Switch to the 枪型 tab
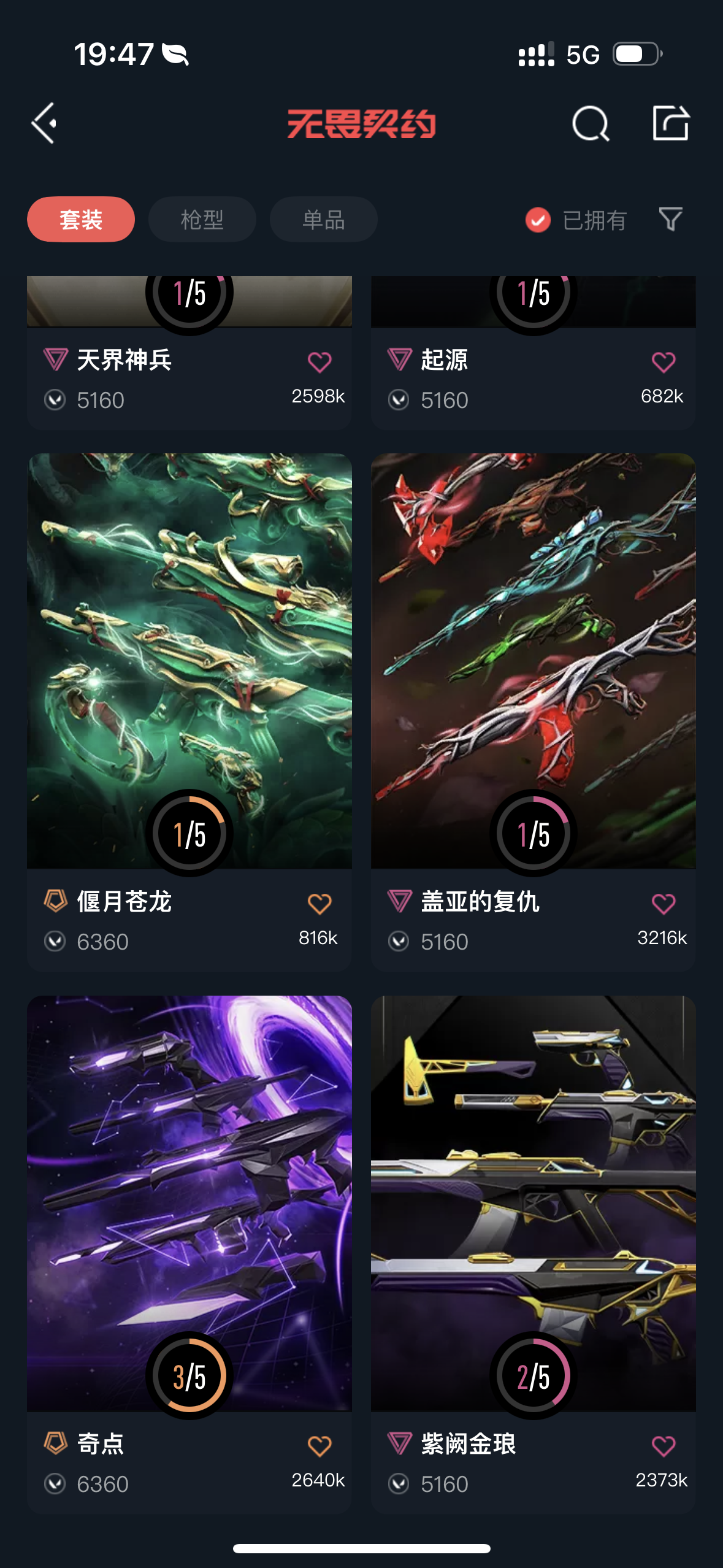The width and height of the screenshot is (723, 1568). 202,220
